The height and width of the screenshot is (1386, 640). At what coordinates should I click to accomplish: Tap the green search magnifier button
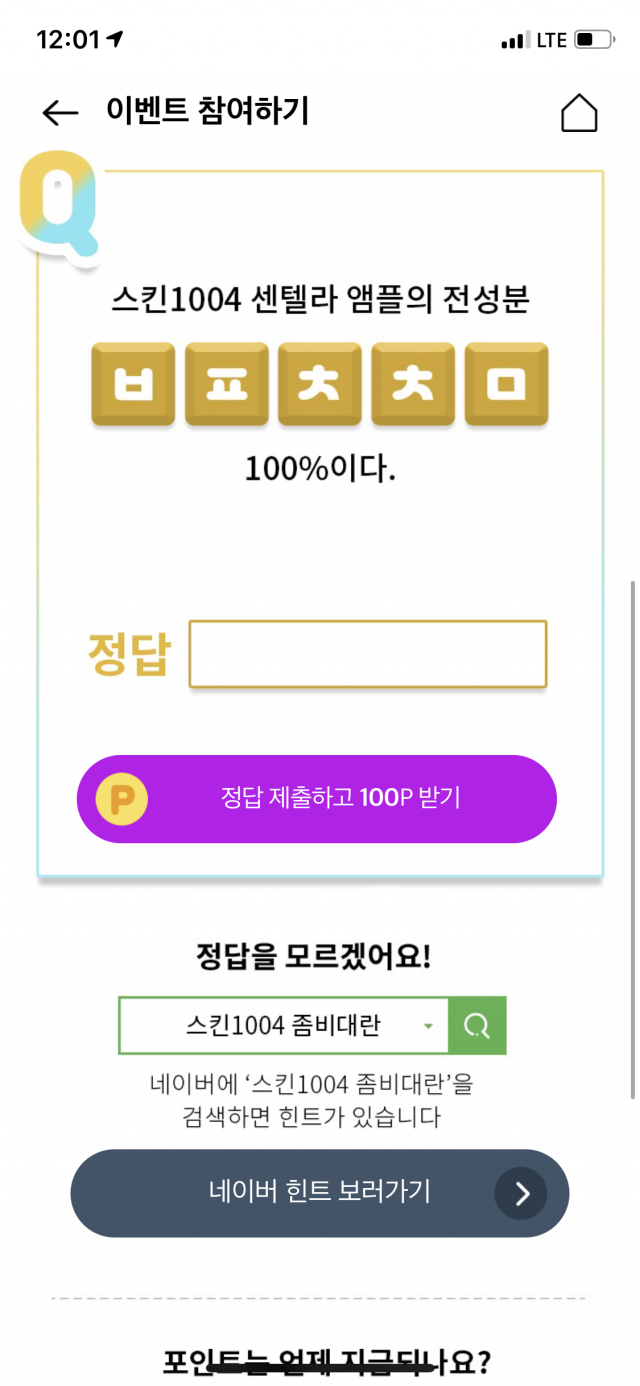click(478, 1025)
